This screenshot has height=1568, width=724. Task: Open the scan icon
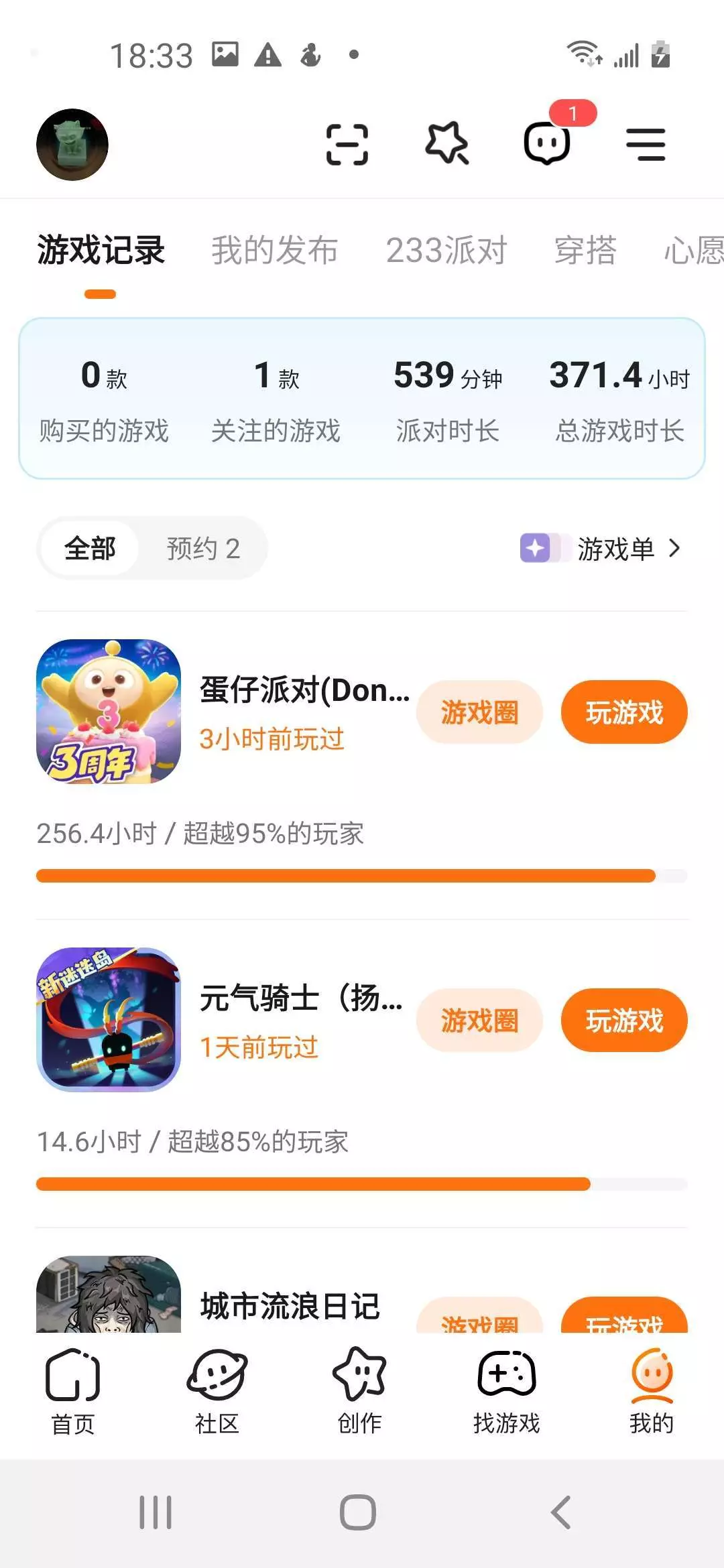[x=347, y=144]
